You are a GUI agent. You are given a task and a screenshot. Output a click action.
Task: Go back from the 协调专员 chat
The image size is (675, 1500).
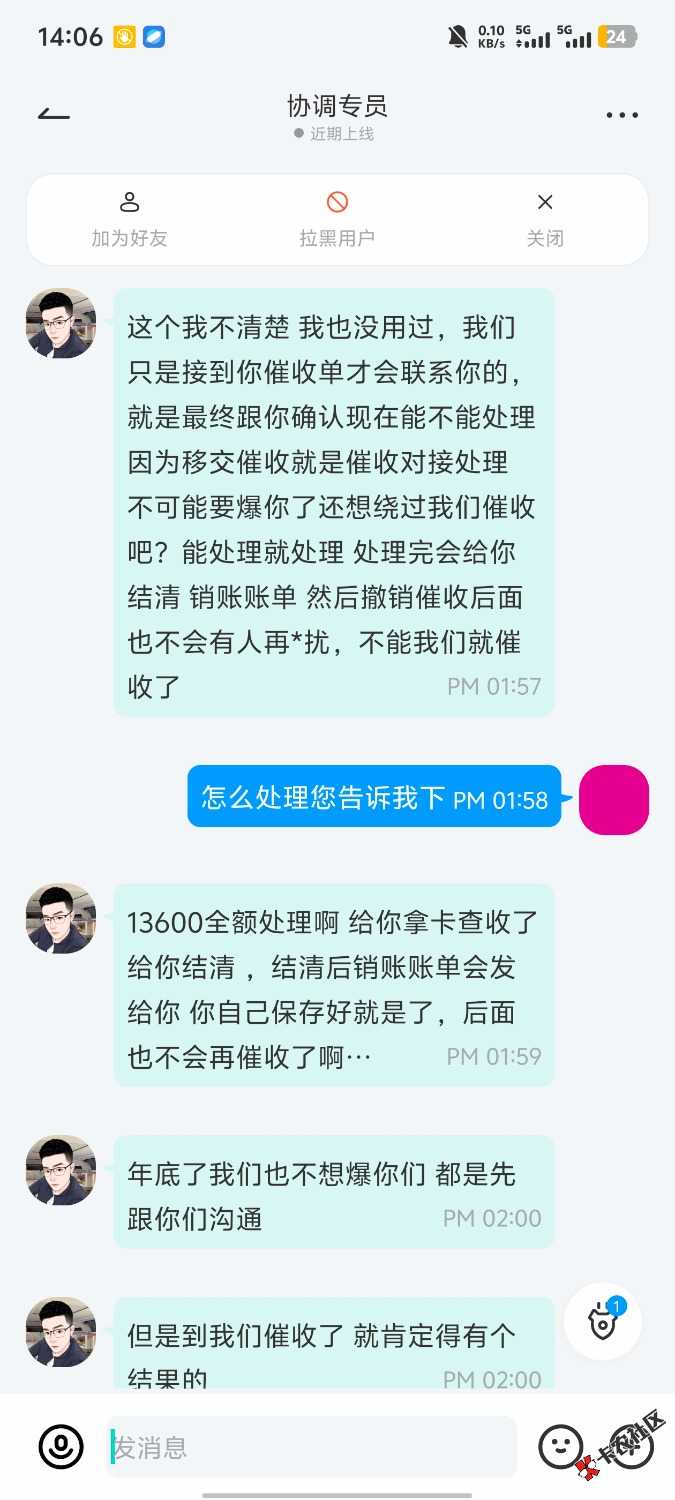pyautogui.click(x=54, y=114)
